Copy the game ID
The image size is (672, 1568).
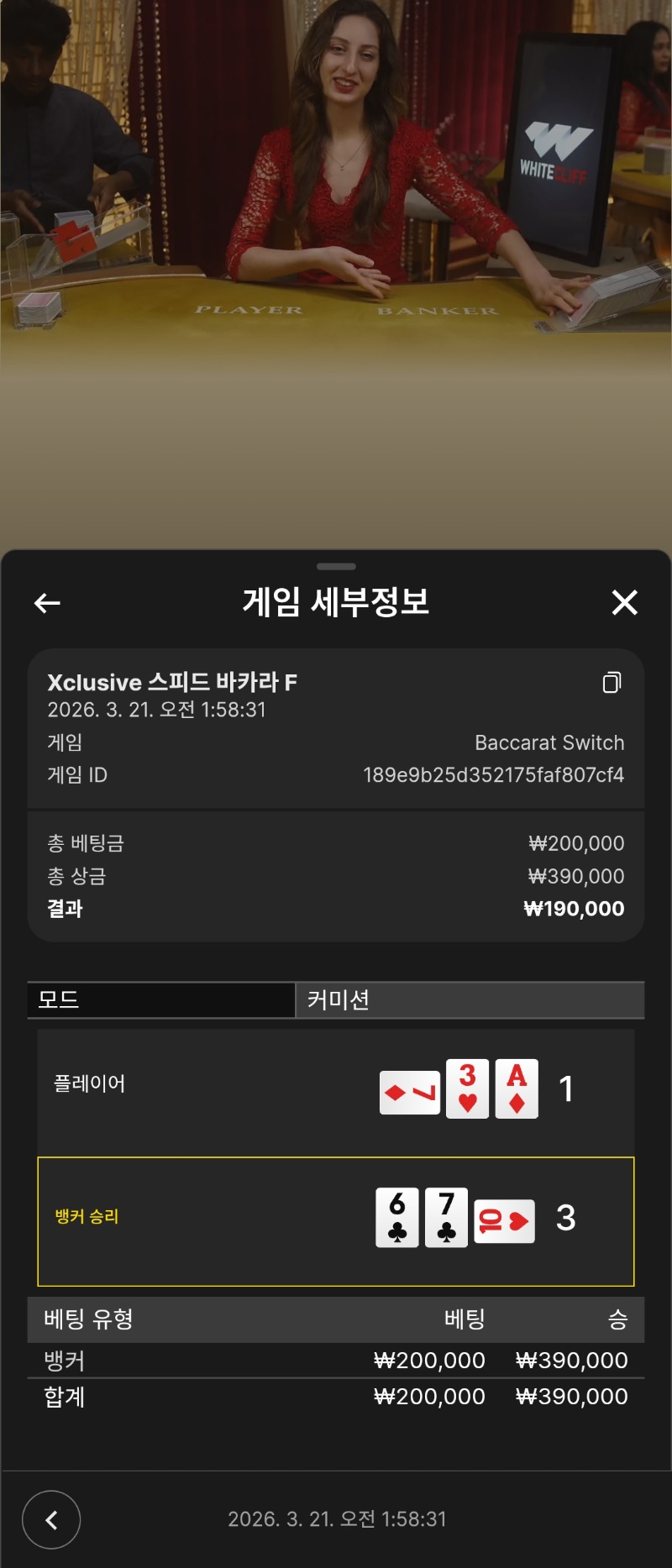tap(612, 683)
